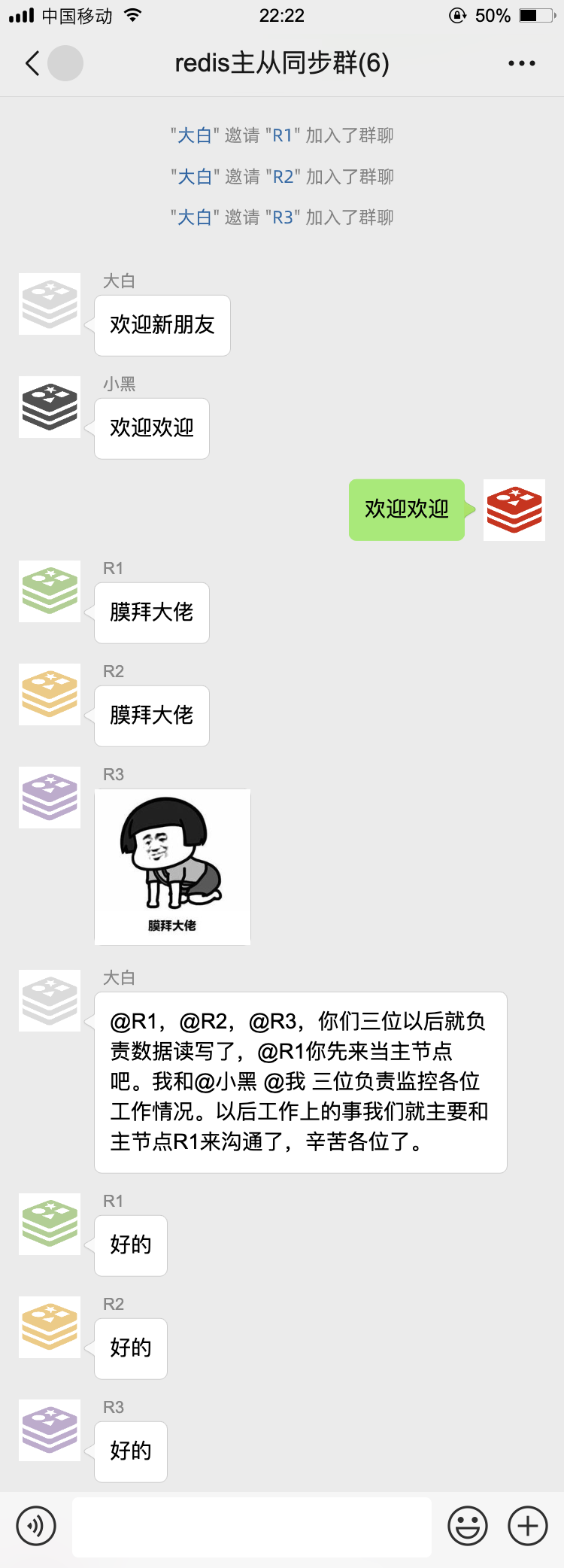Tap the R1 name link in invitation notice
564x1568 pixels.
282,135
